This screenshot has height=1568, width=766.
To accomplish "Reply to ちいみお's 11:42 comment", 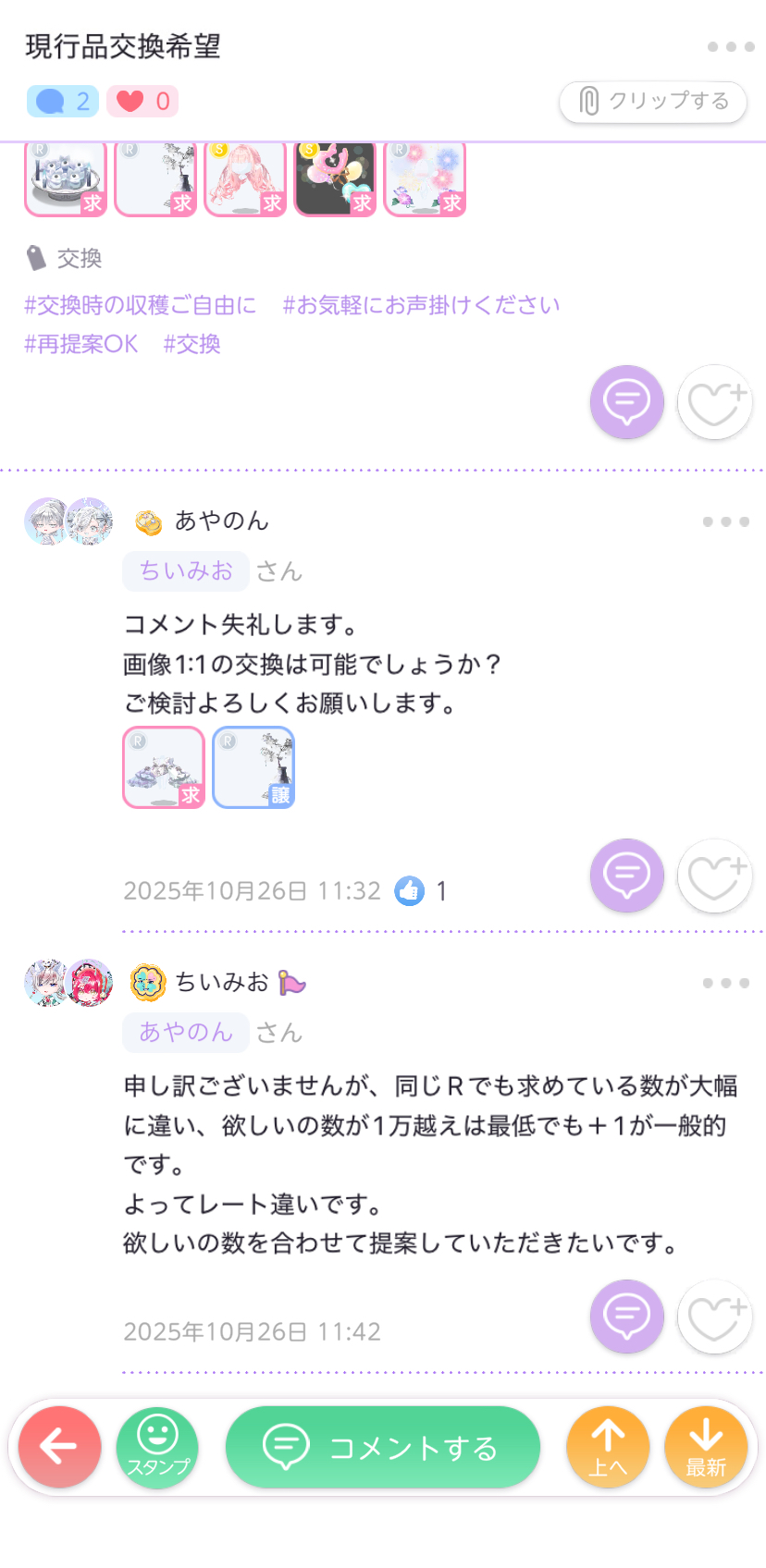I will tap(627, 1316).
